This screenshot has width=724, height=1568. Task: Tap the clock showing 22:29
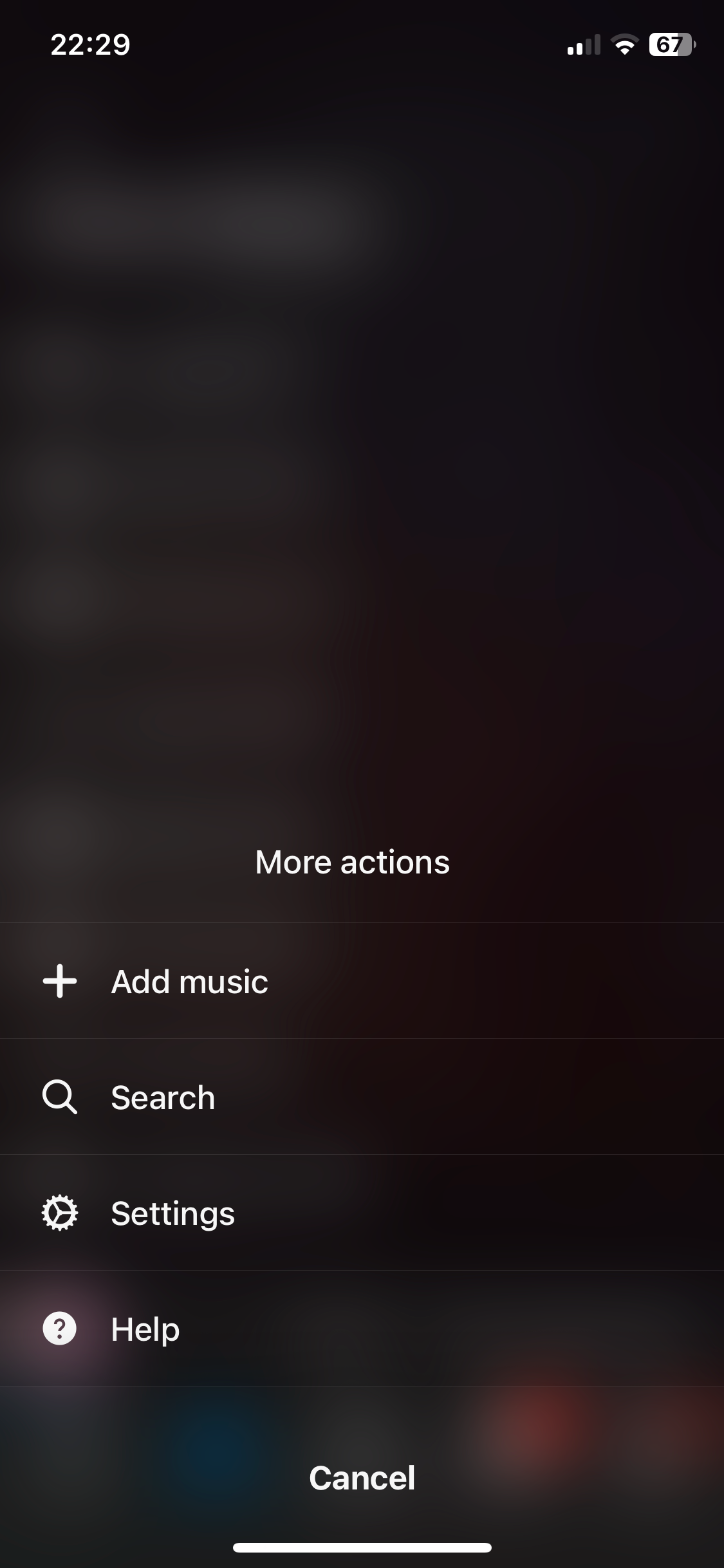point(91,44)
